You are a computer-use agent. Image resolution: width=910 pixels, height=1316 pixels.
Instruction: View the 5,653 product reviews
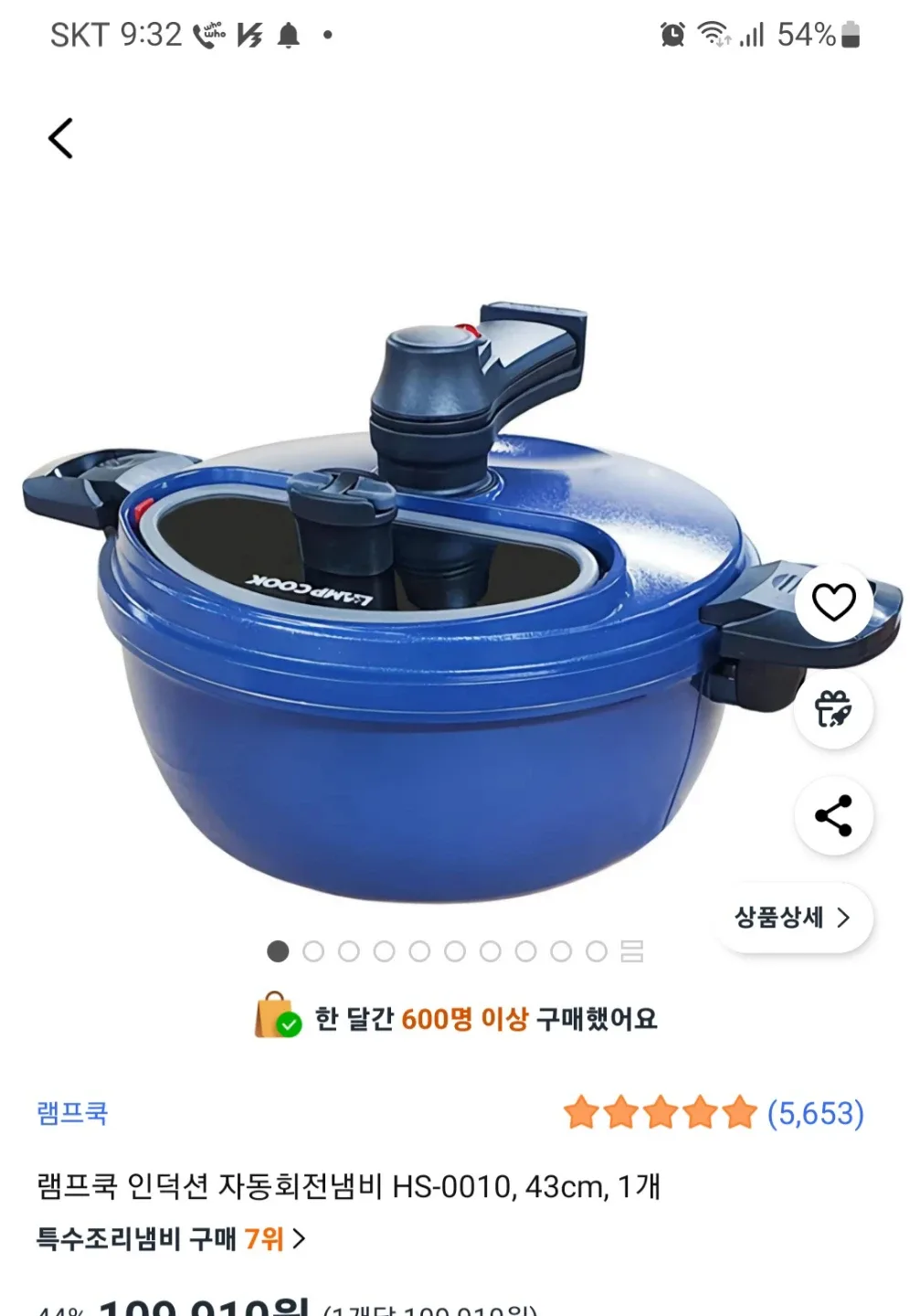814,1113
